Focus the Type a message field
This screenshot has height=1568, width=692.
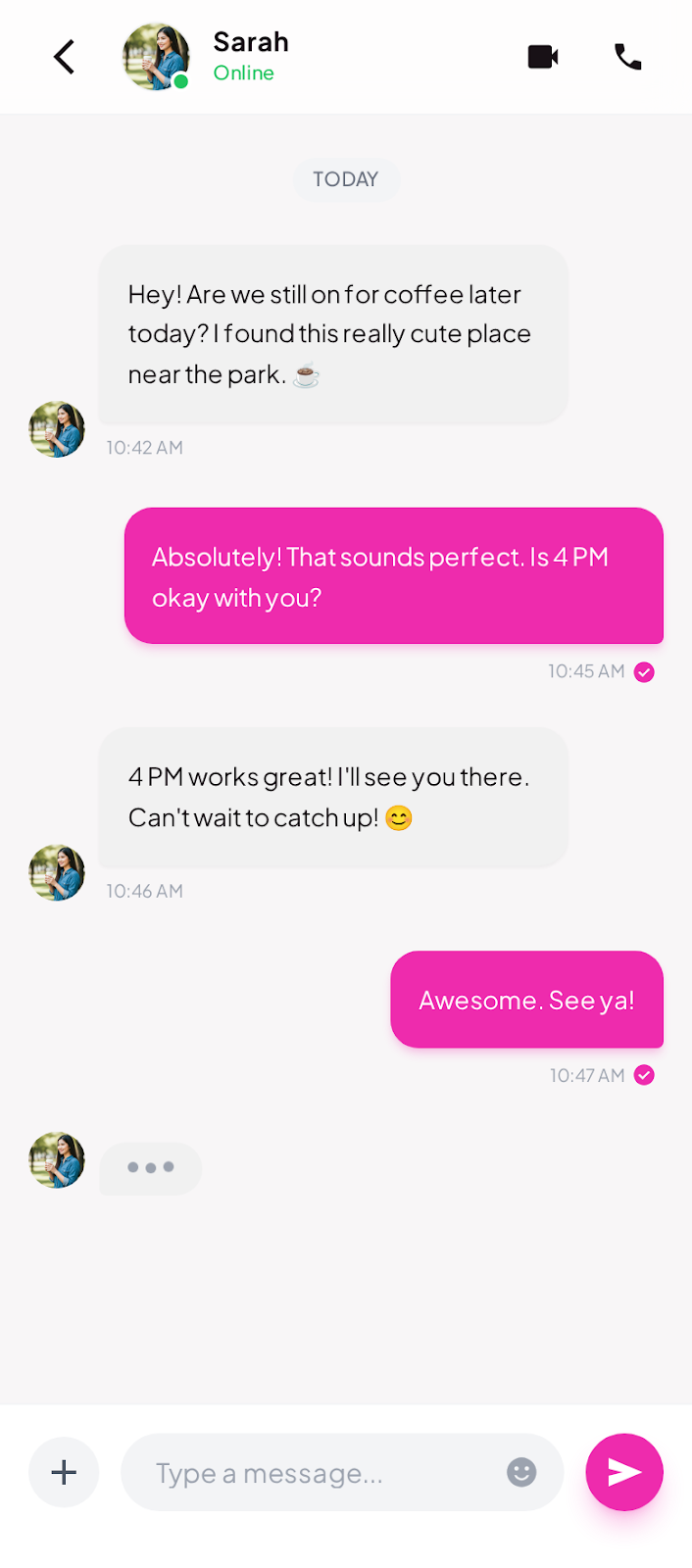pyautogui.click(x=314, y=1472)
